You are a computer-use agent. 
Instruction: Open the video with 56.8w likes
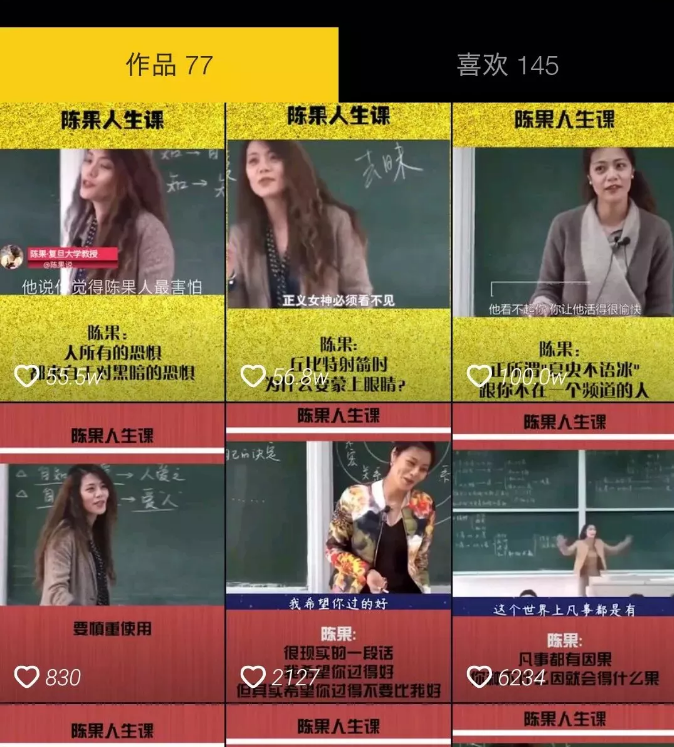[338, 250]
